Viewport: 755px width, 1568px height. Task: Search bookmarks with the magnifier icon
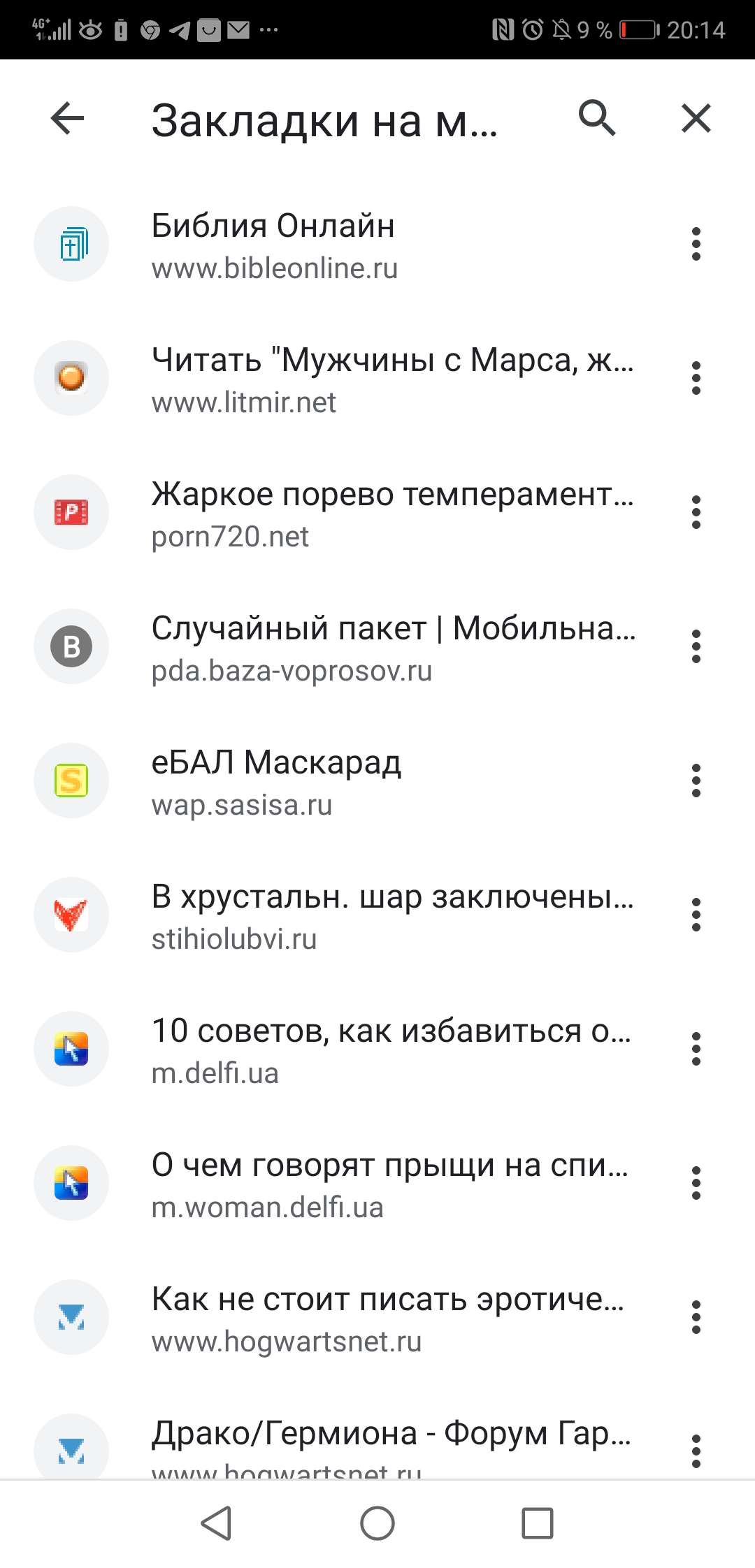pos(597,117)
